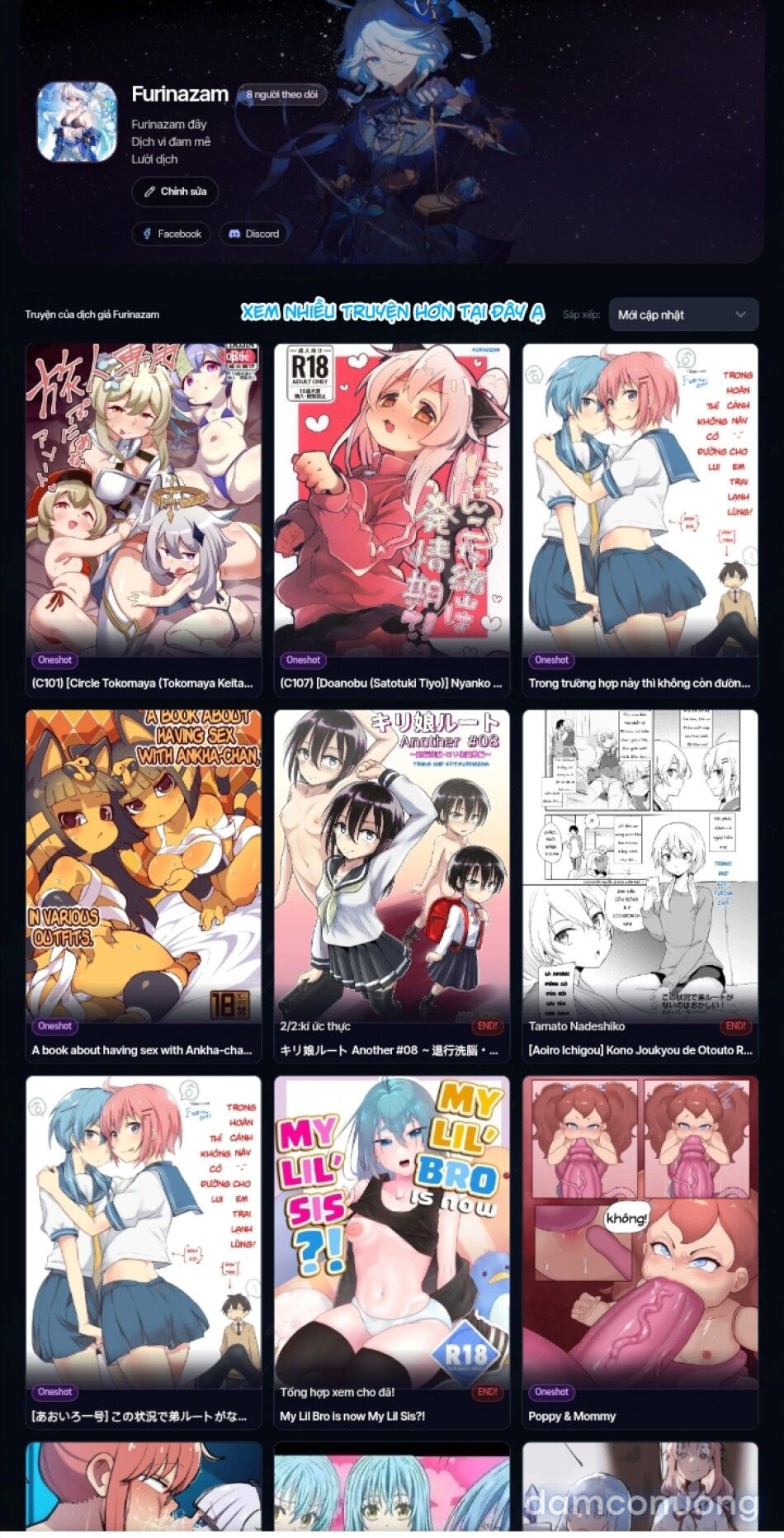Tap the Chỉnh sửa edit button
784x1538 pixels.
pyautogui.click(x=175, y=192)
